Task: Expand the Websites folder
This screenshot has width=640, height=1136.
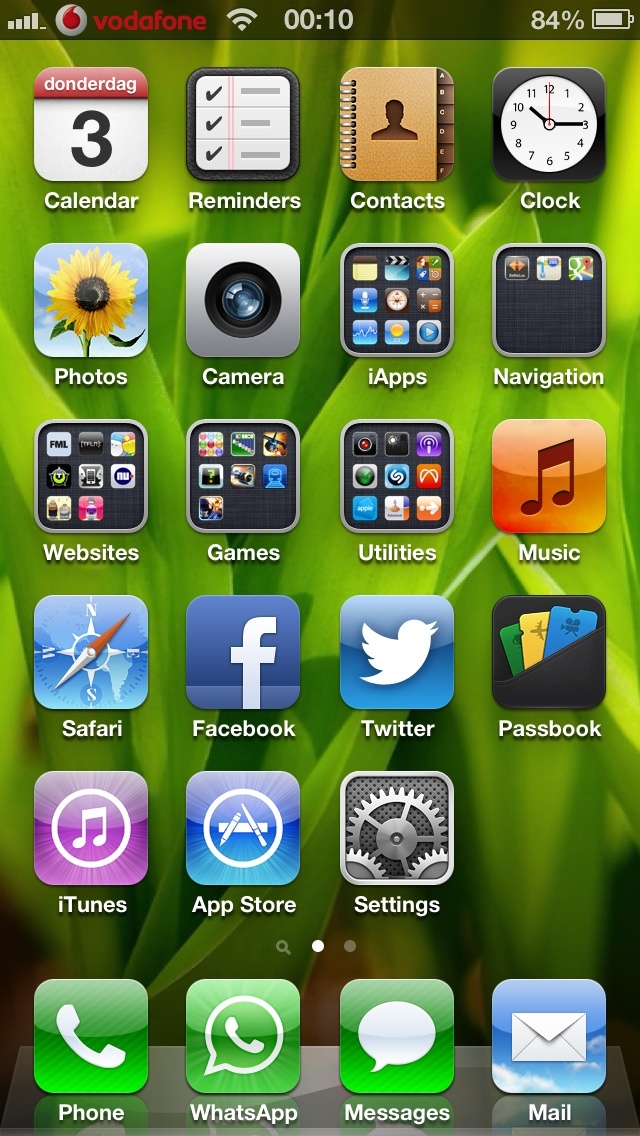Action: (x=91, y=476)
